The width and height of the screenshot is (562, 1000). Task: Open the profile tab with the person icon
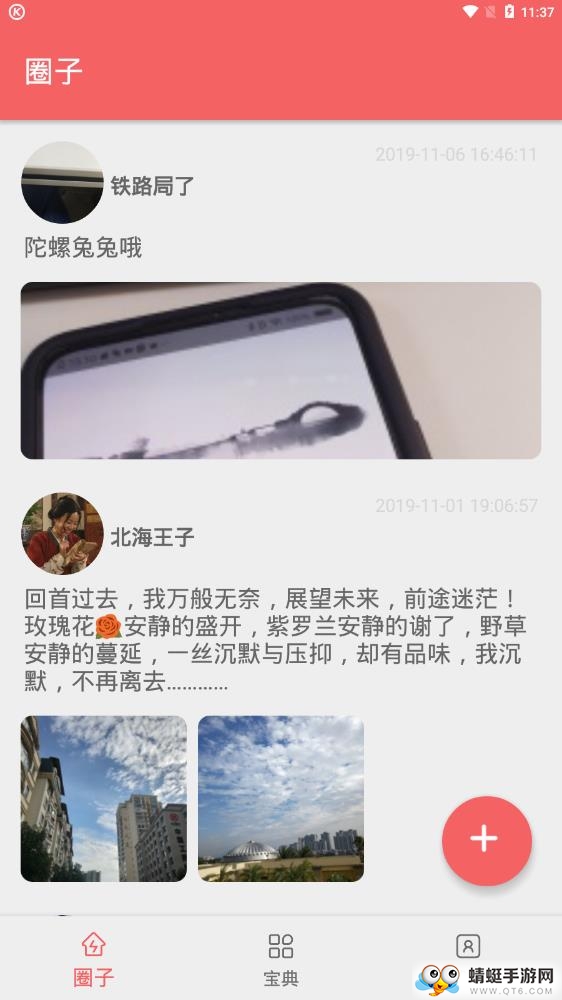(468, 946)
